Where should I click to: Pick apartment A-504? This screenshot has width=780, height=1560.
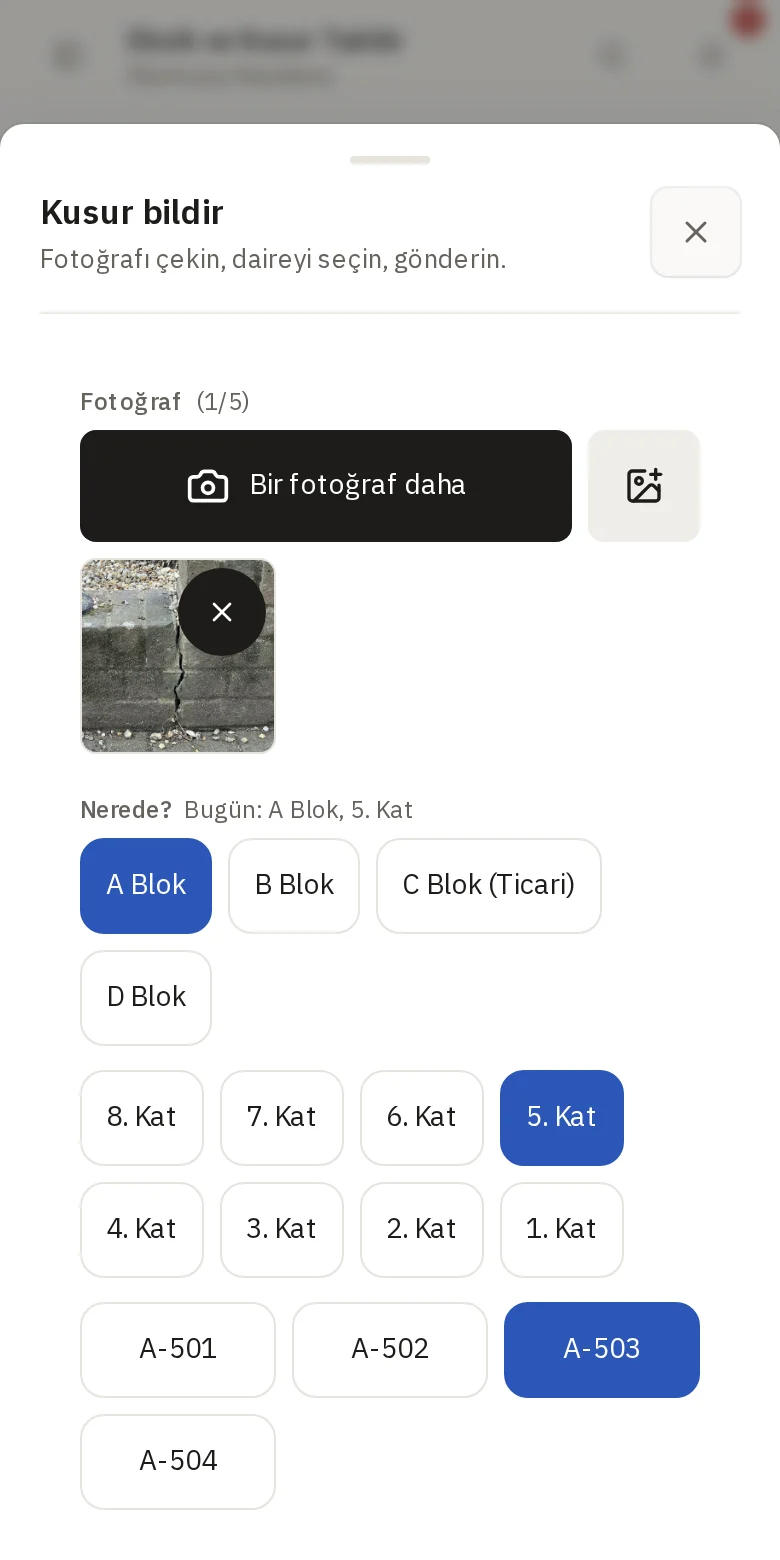(x=178, y=1462)
